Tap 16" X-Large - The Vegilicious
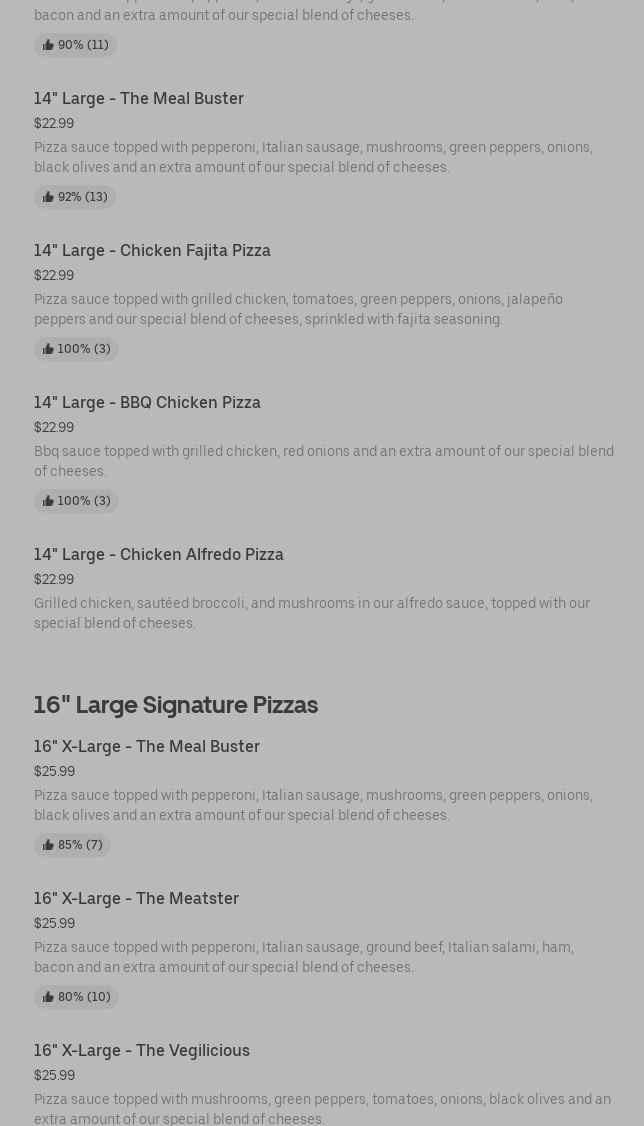 pyautogui.click(x=142, y=1051)
